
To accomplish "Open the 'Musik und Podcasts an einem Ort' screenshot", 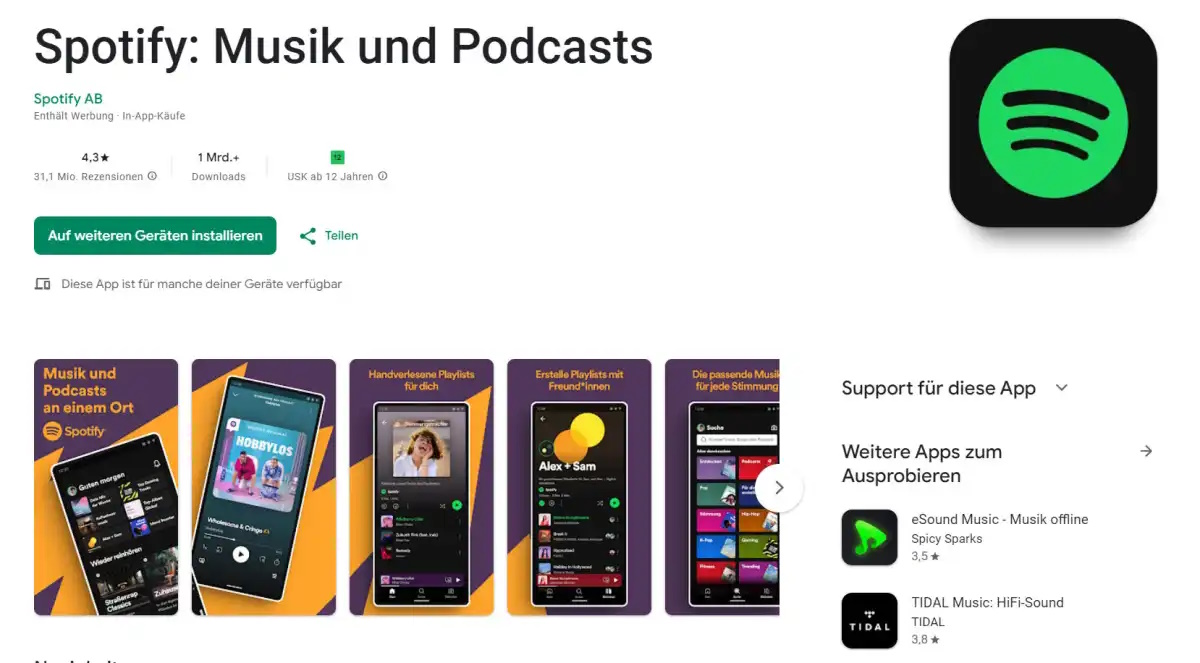I will pyautogui.click(x=106, y=487).
